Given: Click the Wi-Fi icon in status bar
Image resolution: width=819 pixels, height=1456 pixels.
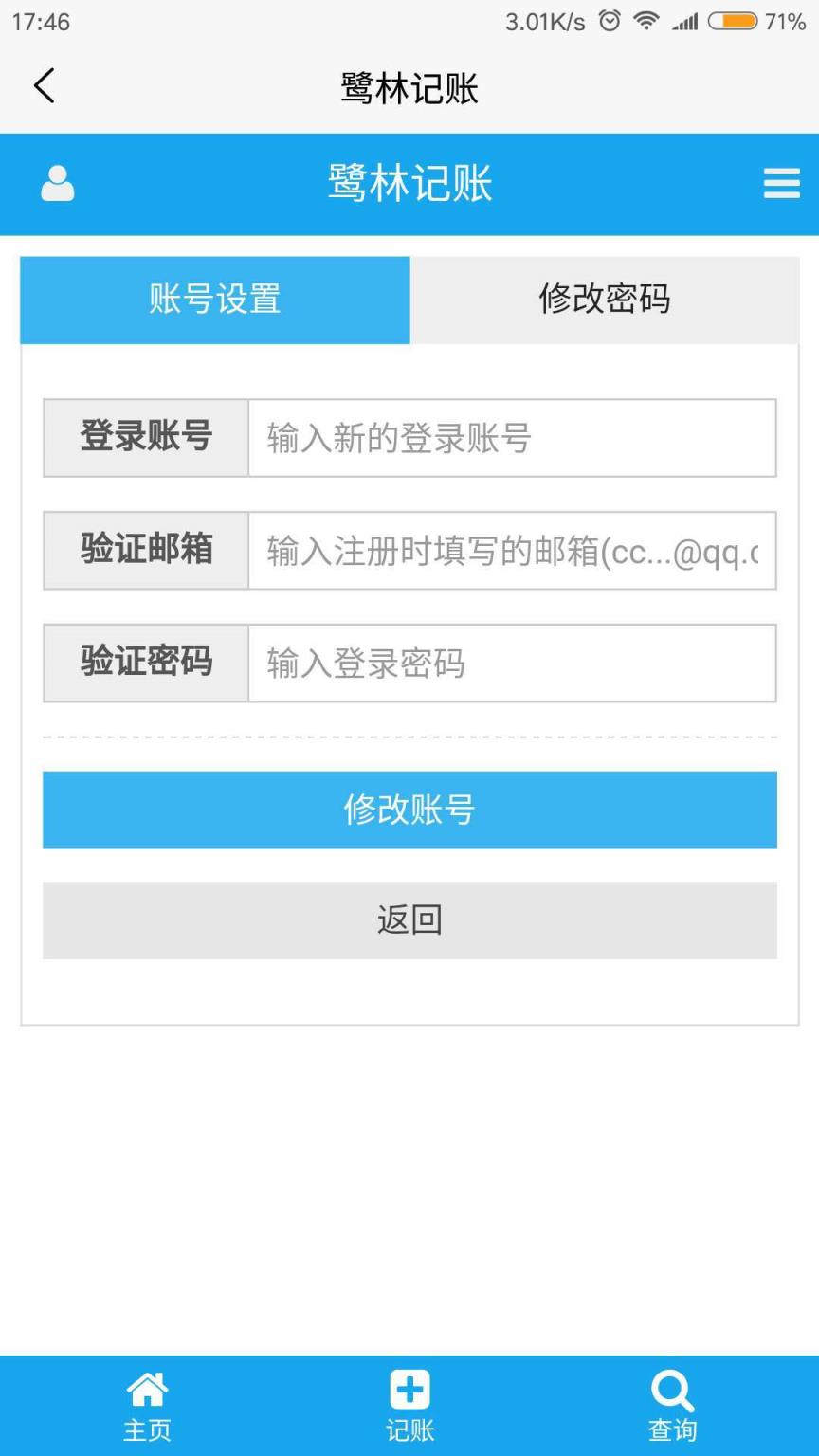Looking at the screenshot, I should [647, 20].
